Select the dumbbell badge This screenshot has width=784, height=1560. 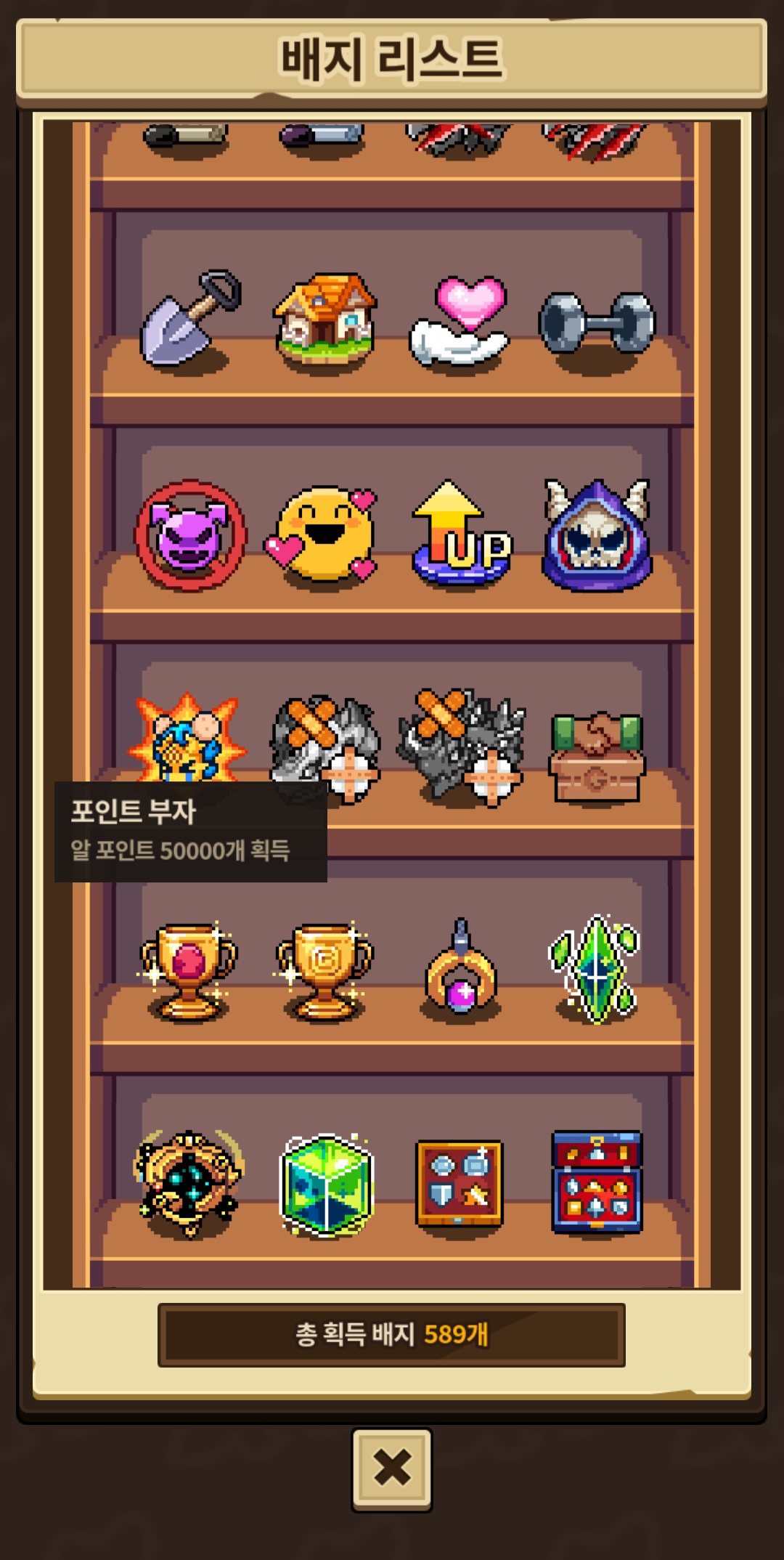pos(596,323)
